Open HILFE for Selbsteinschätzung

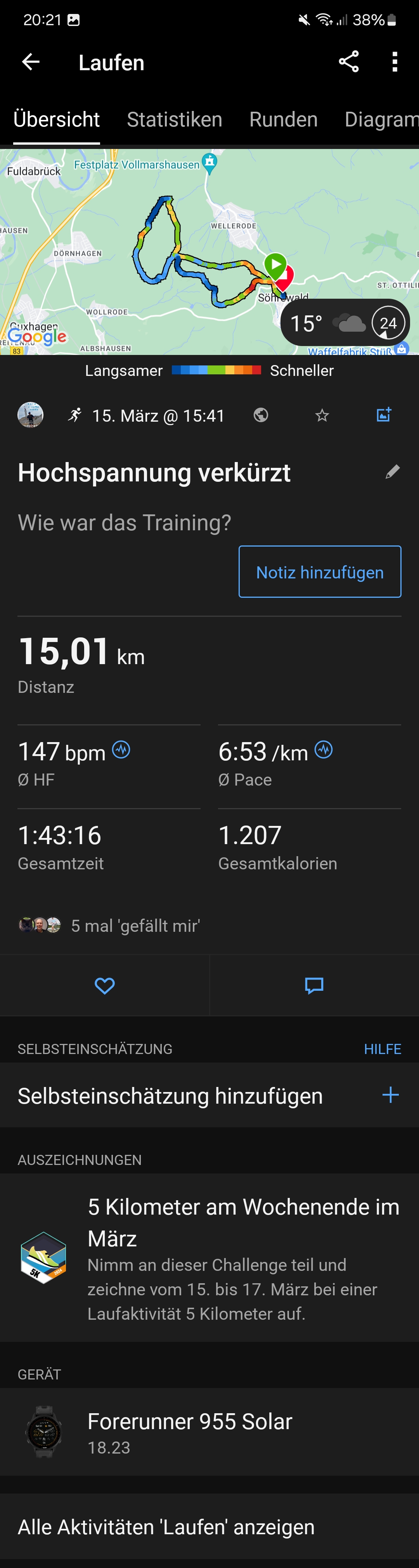(x=383, y=1049)
